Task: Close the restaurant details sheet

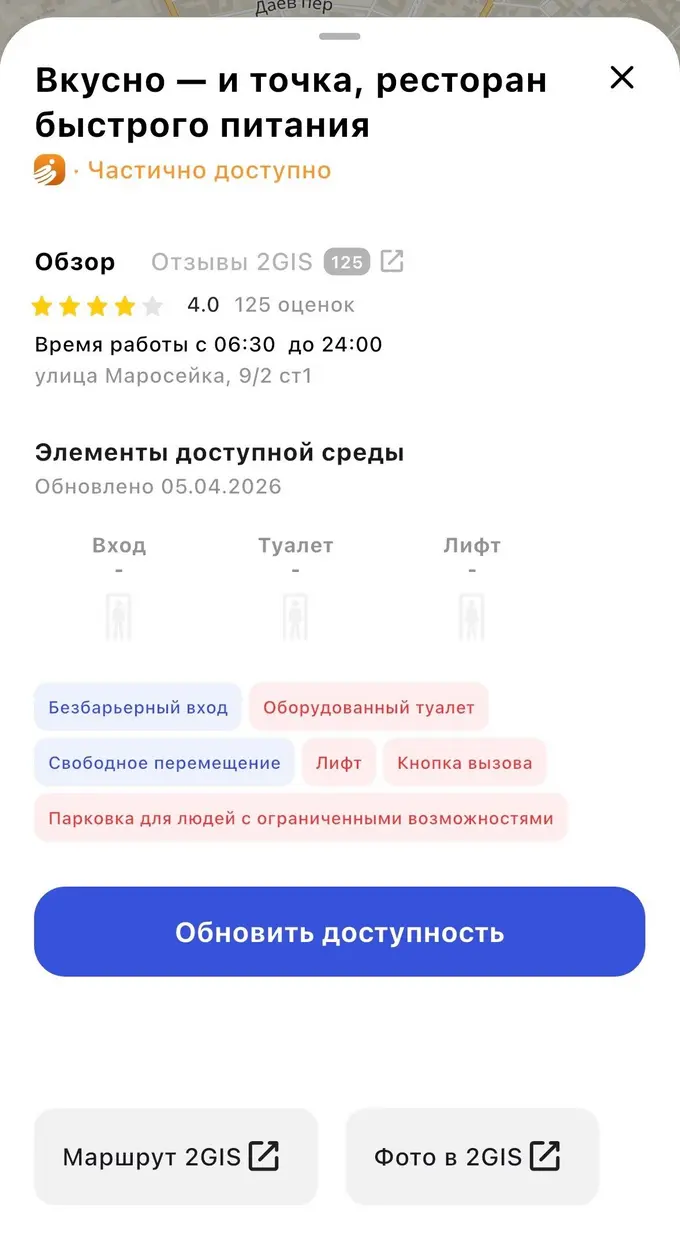Action: coord(622,77)
